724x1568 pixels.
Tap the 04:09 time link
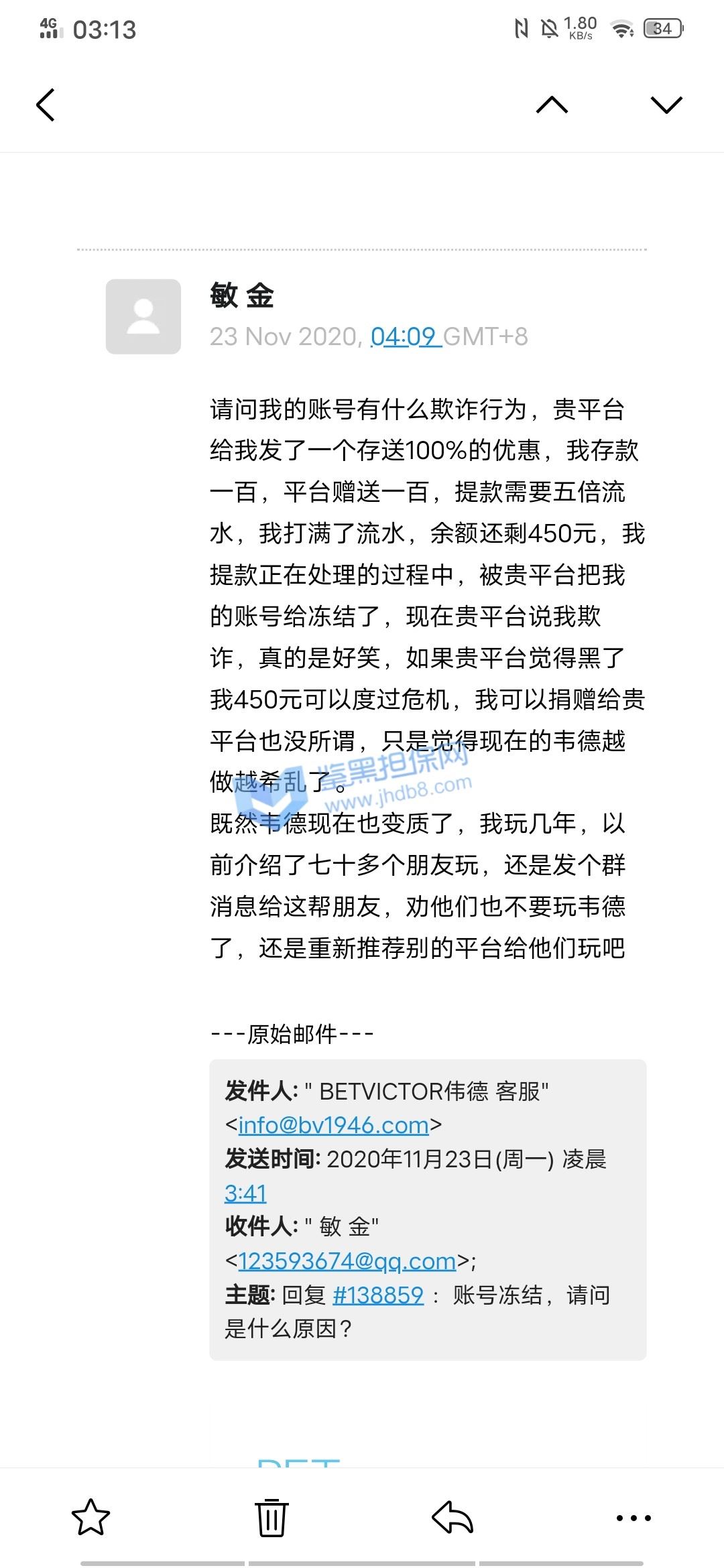[x=406, y=336]
